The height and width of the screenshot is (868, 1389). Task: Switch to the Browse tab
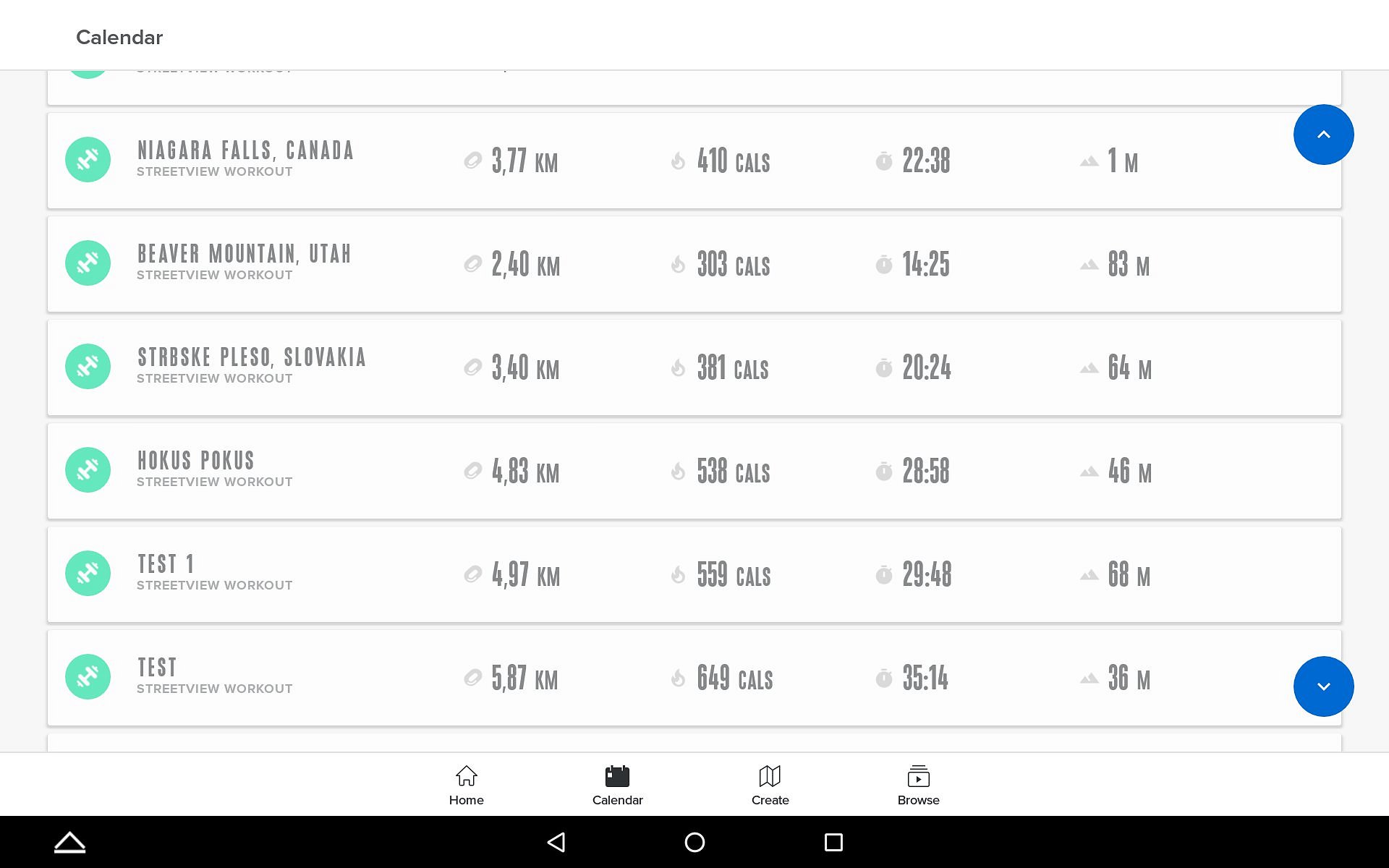(x=918, y=785)
